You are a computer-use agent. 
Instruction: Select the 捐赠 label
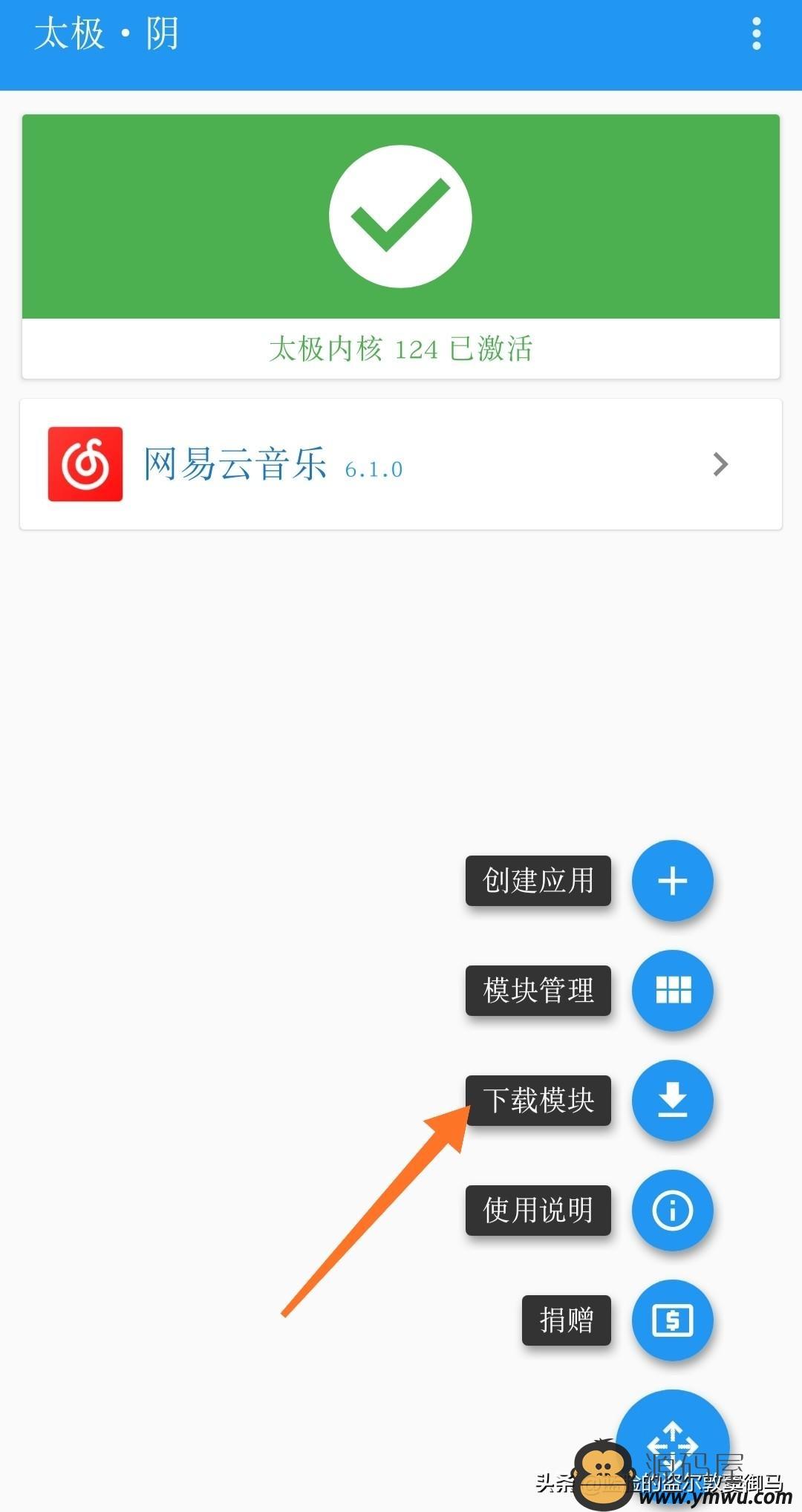click(566, 1320)
